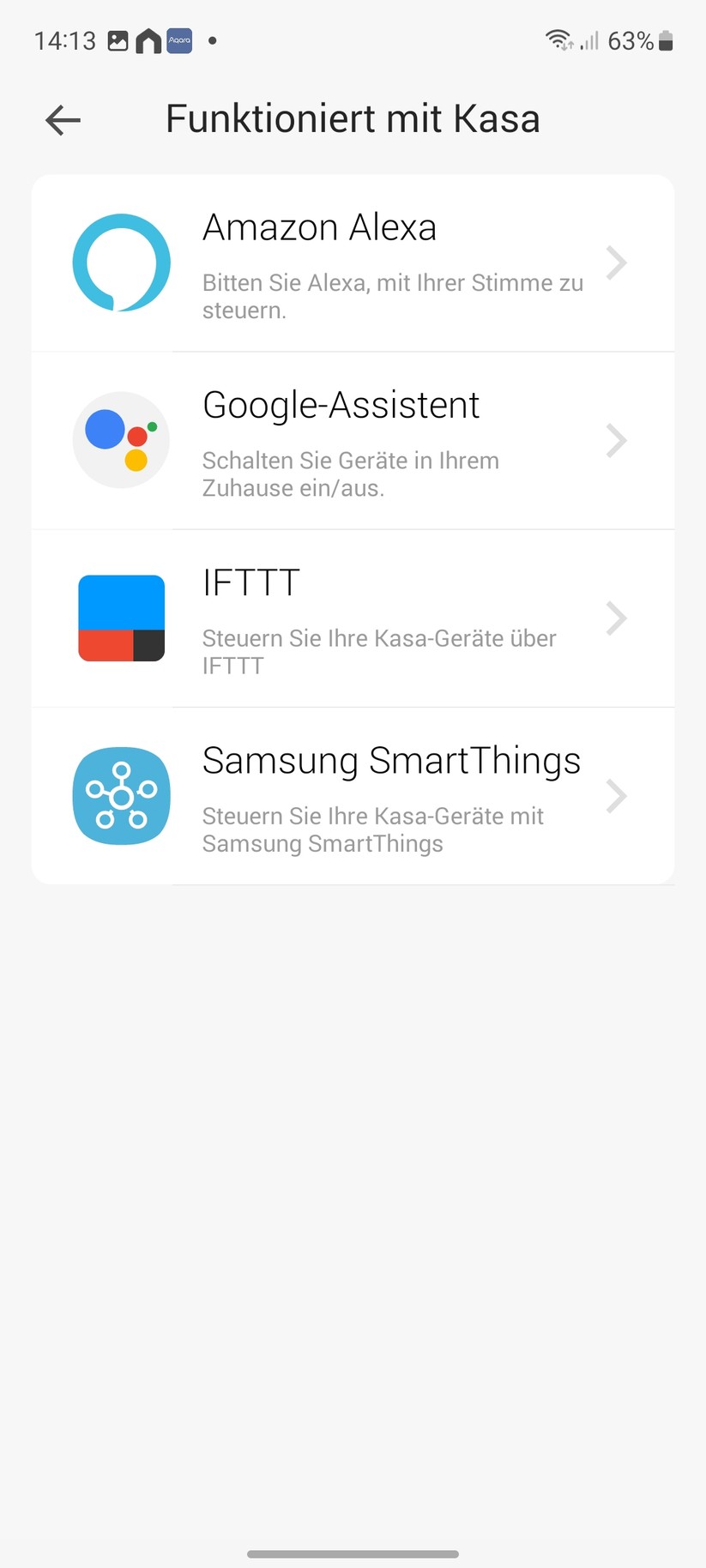
Task: Select the Samsung SmartThings integration
Action: pyautogui.click(x=352, y=795)
